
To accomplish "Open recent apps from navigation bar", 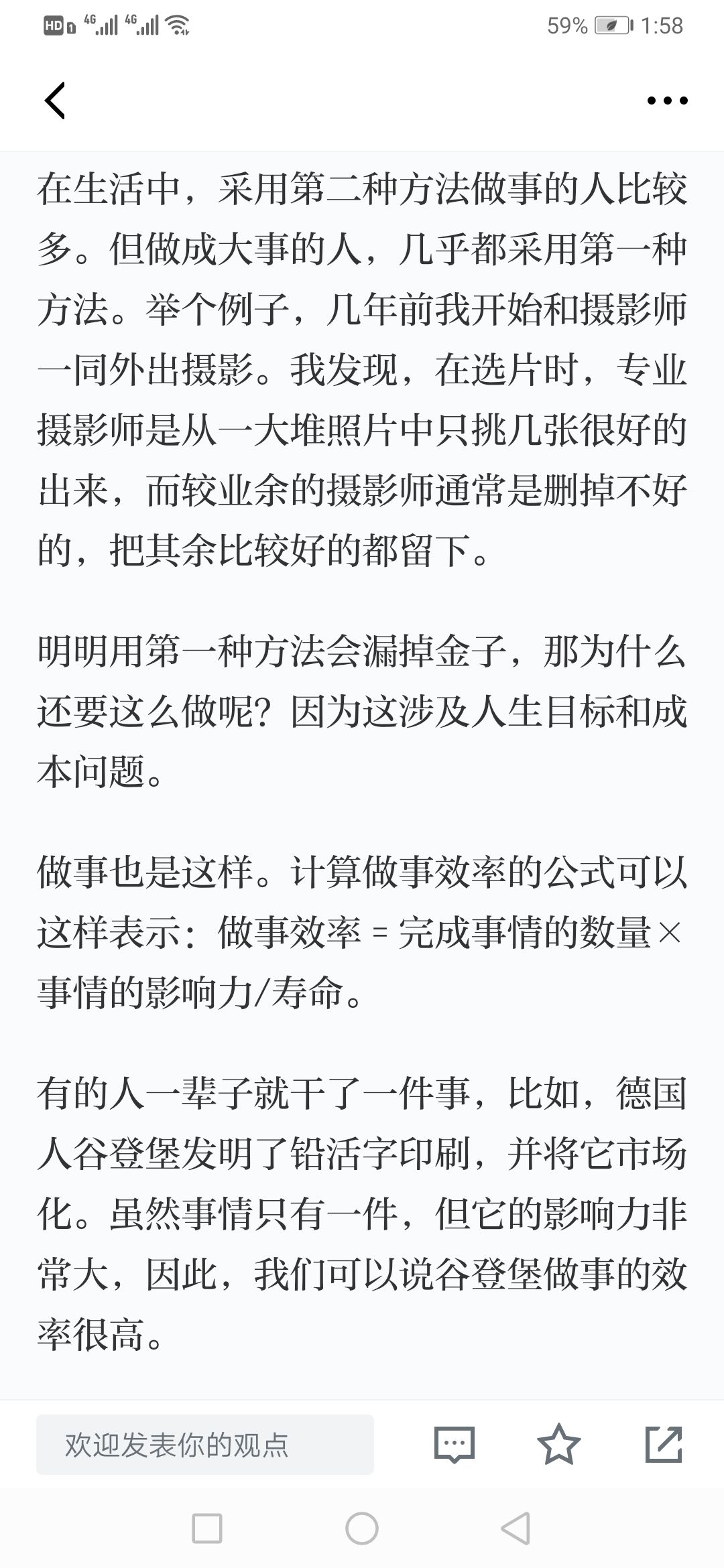I will pos(207,1529).
